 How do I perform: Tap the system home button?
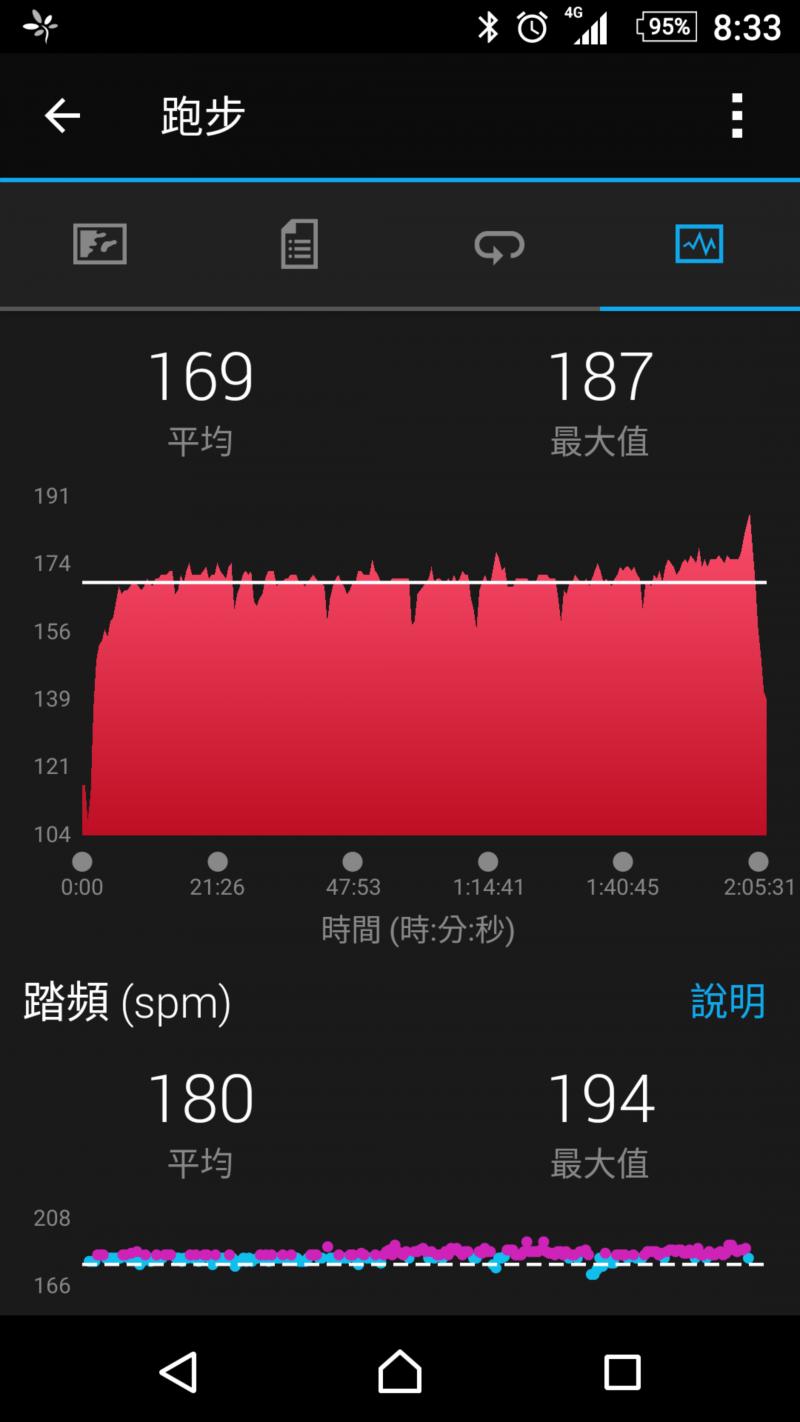coord(400,1371)
